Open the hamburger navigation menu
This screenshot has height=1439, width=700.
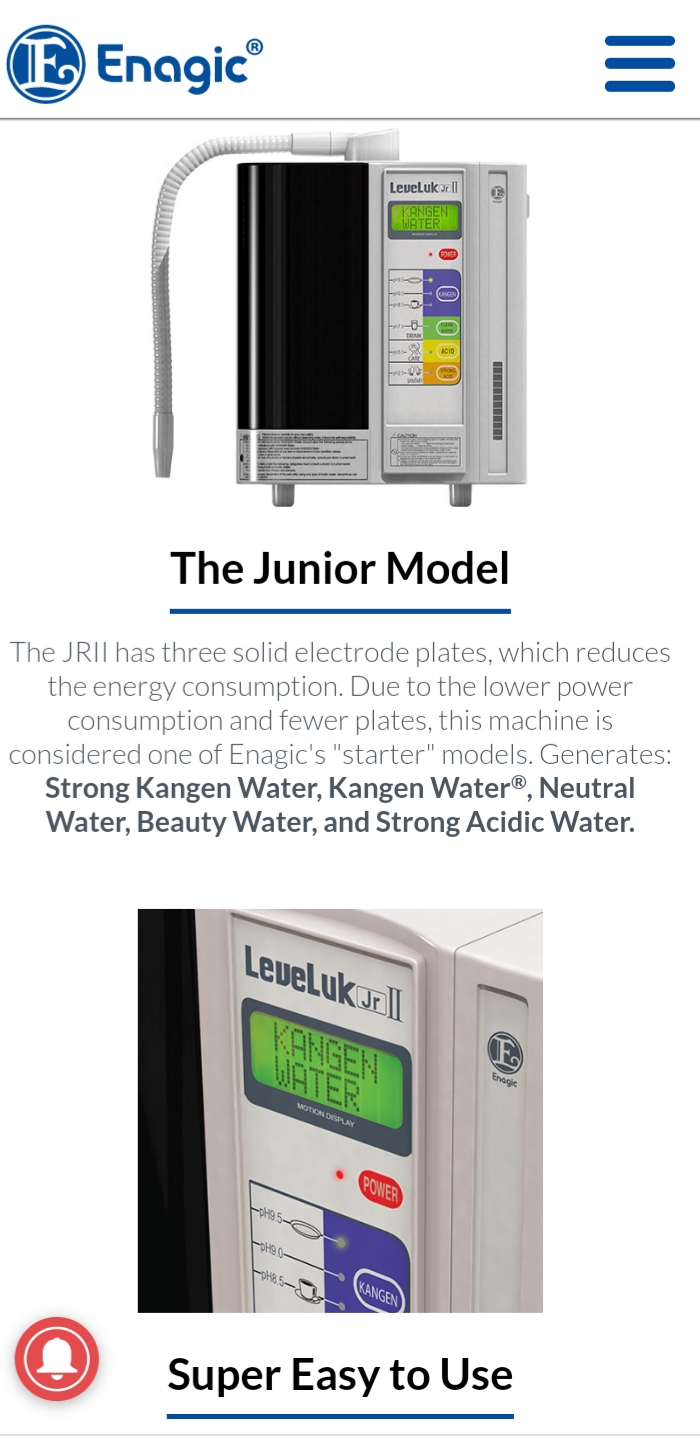tap(640, 64)
